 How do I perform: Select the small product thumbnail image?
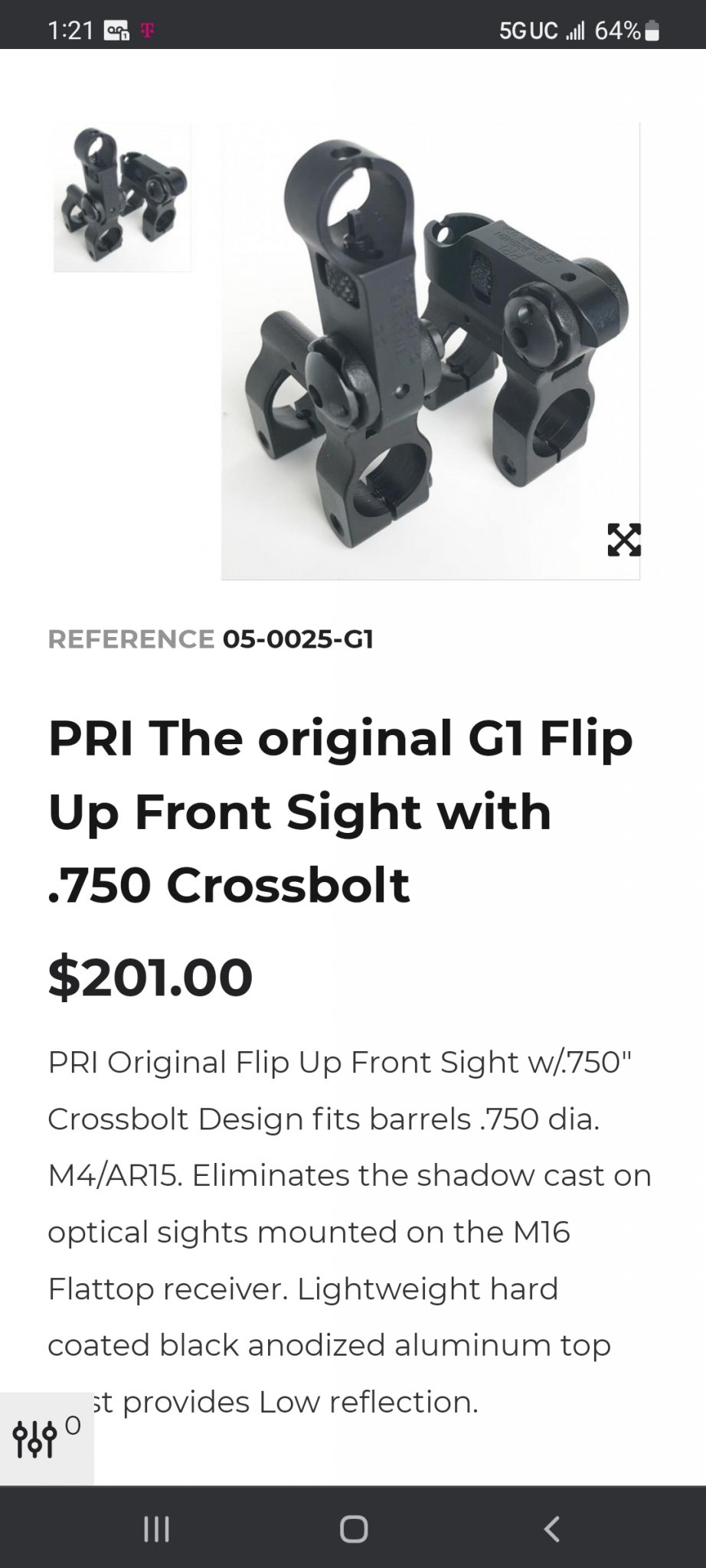click(x=122, y=198)
